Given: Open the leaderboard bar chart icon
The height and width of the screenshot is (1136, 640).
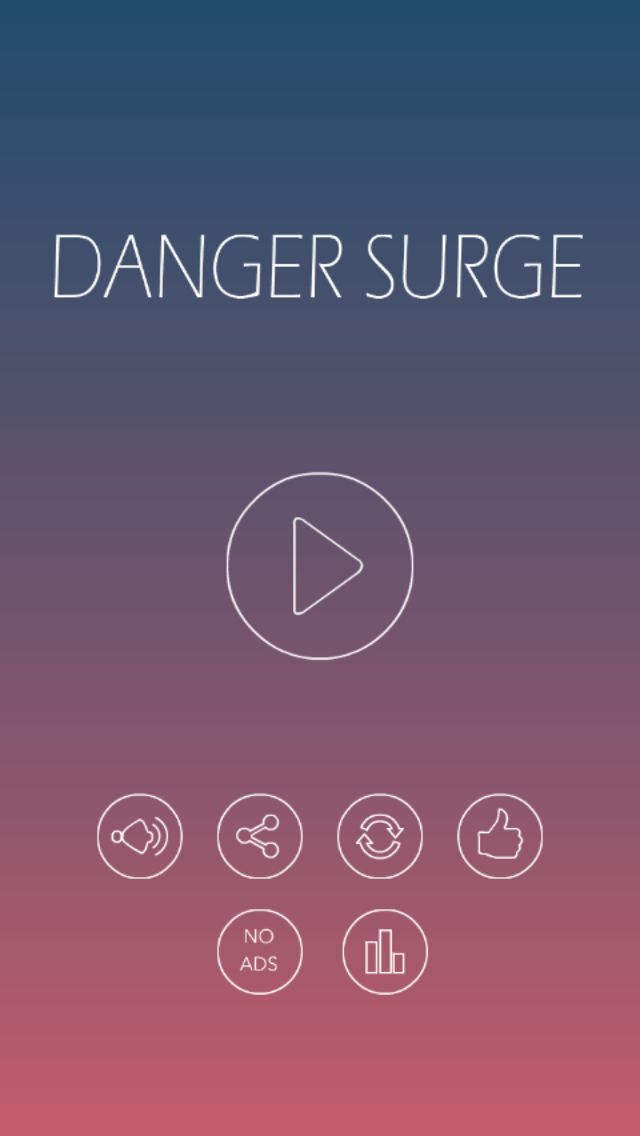Looking at the screenshot, I should point(385,951).
